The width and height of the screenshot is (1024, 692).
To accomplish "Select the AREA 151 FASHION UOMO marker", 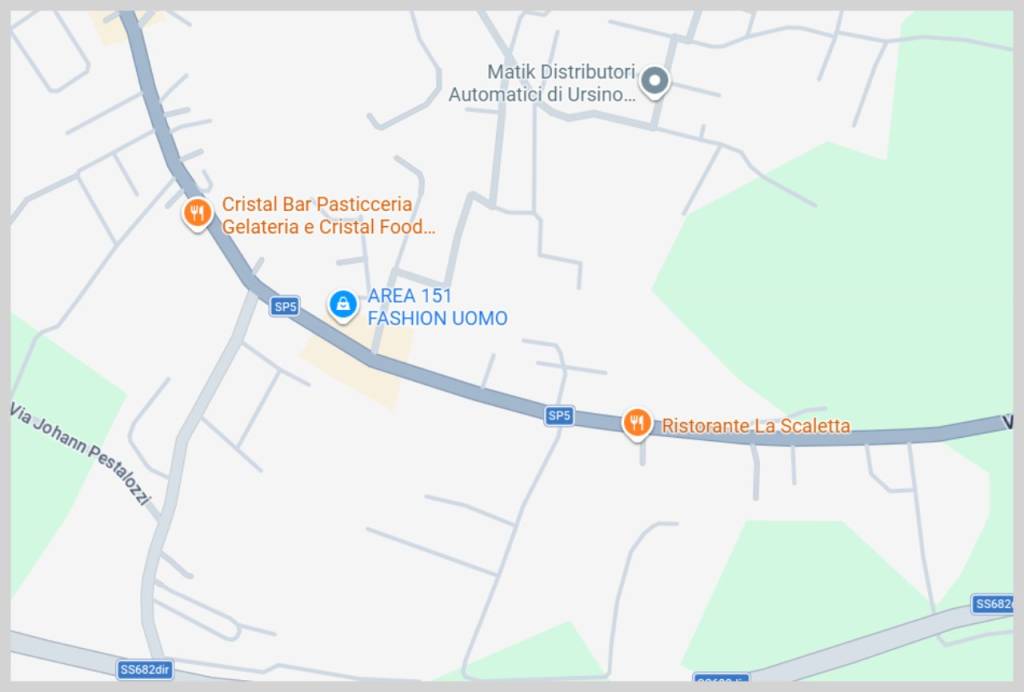I will (x=343, y=304).
